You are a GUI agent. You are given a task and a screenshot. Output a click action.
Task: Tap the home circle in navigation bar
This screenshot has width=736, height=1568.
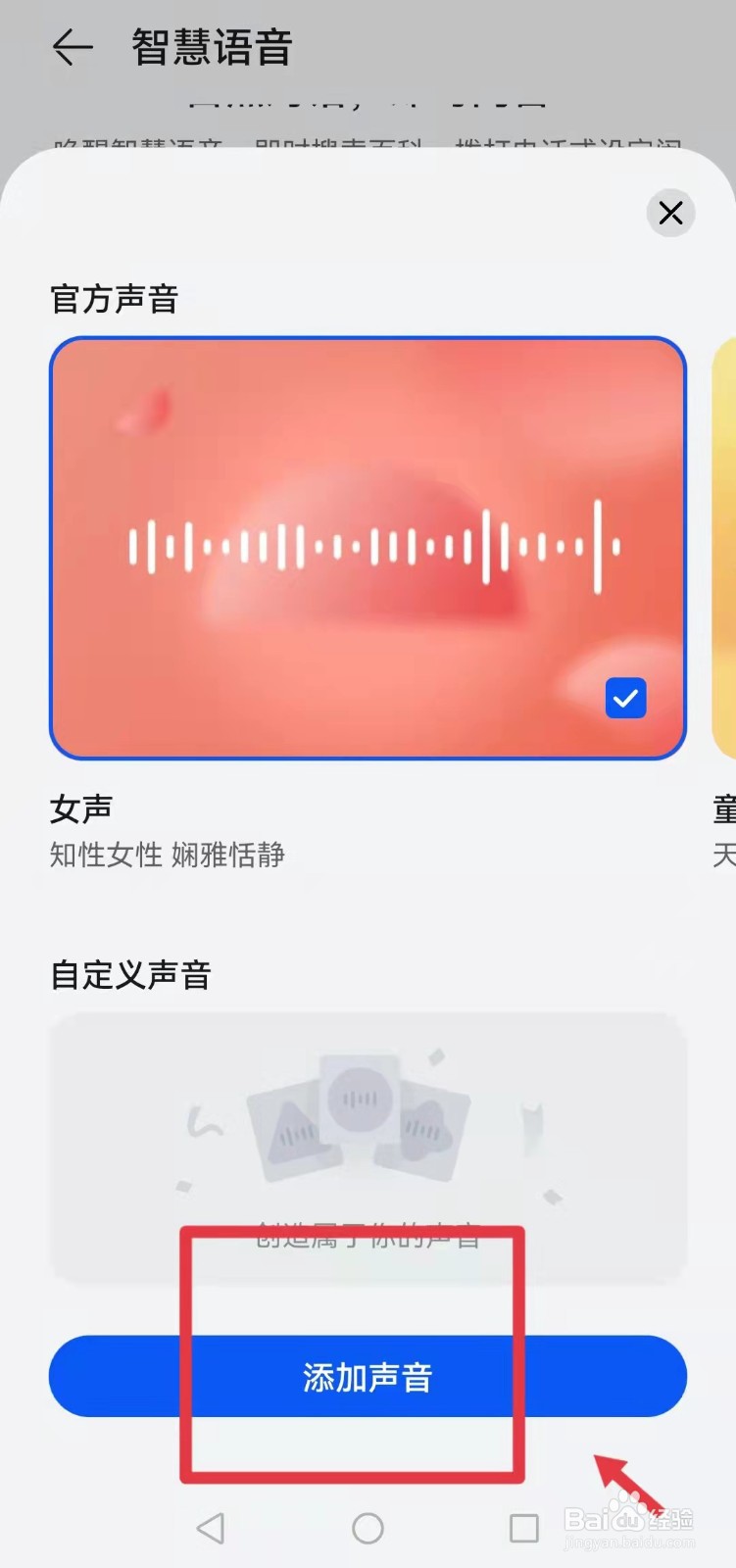tap(368, 1527)
